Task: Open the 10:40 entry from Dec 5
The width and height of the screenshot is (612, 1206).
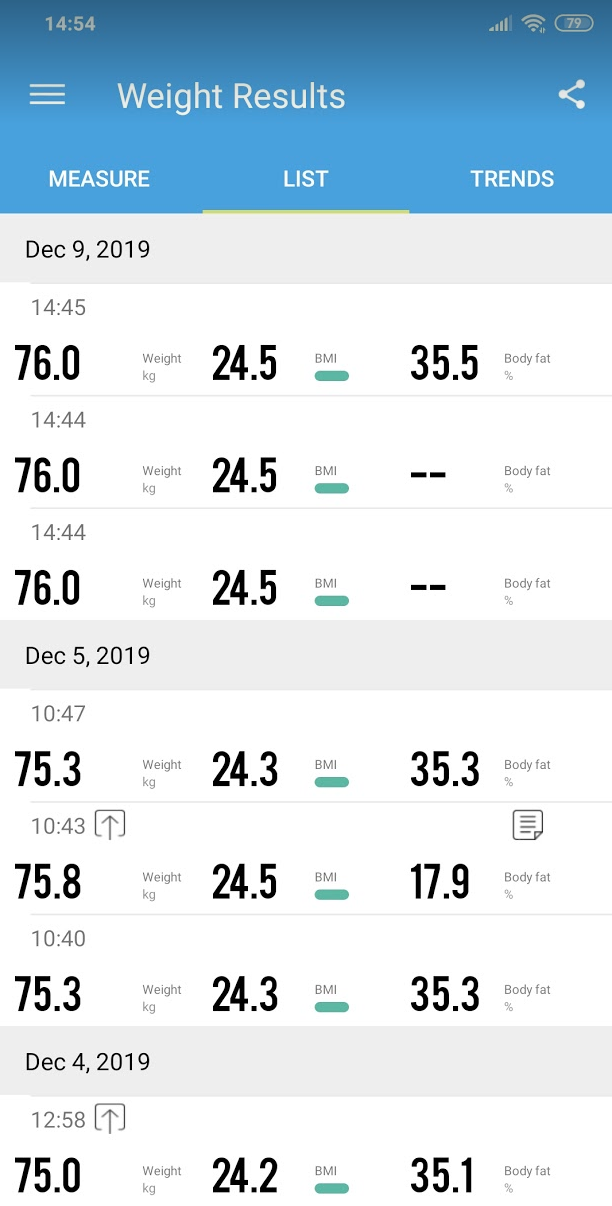Action: click(306, 970)
